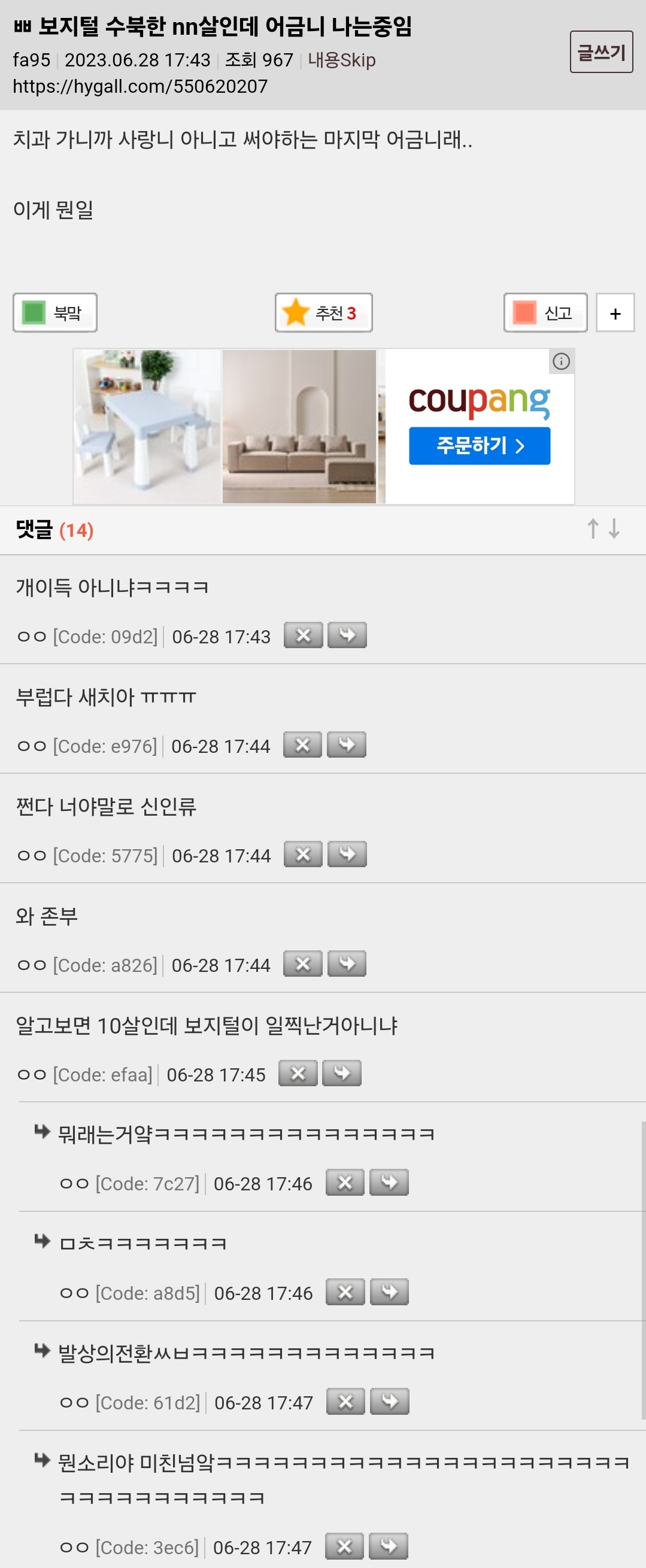Delete comment with Code 09d2

coord(303,636)
